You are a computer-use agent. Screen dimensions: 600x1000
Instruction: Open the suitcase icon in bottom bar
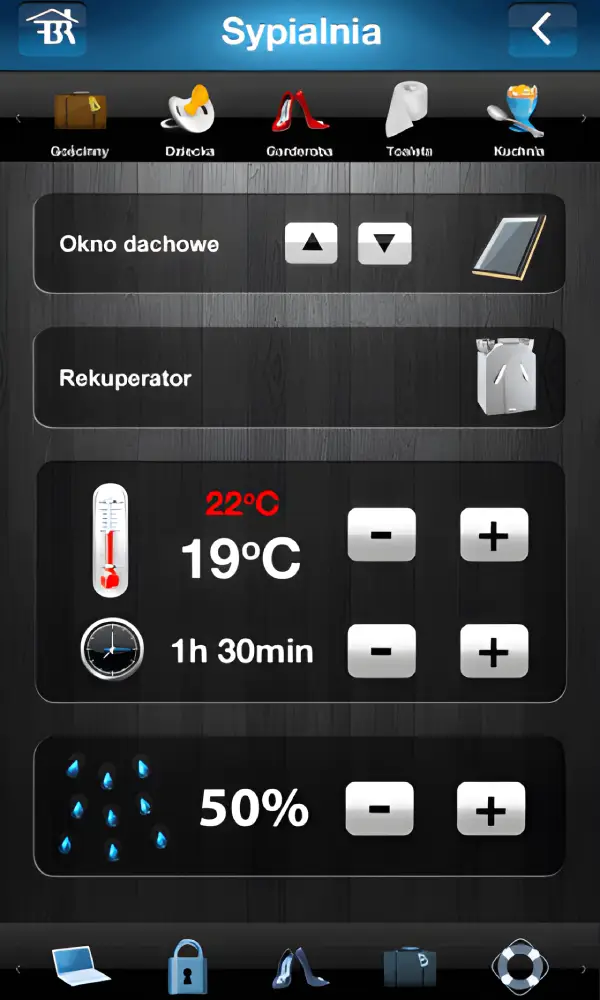tap(410, 966)
